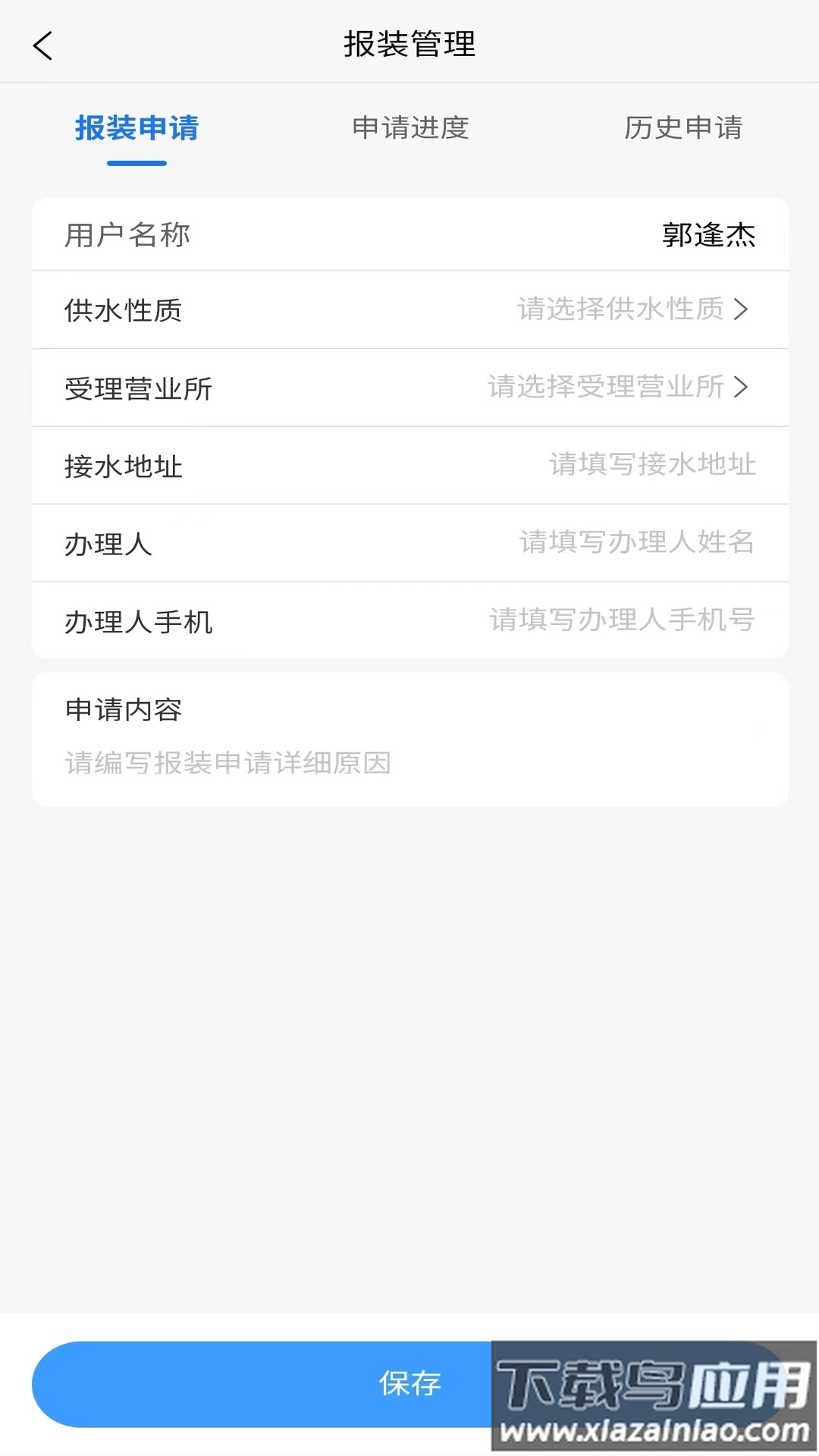Screen dimensions: 819x1456
Task: Click the 供水性质 row label
Action: [x=124, y=310]
